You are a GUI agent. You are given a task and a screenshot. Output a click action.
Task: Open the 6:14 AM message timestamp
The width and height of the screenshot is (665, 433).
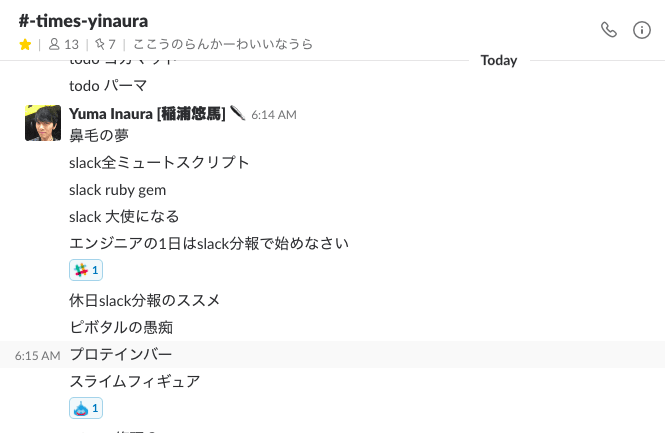[x=274, y=115]
